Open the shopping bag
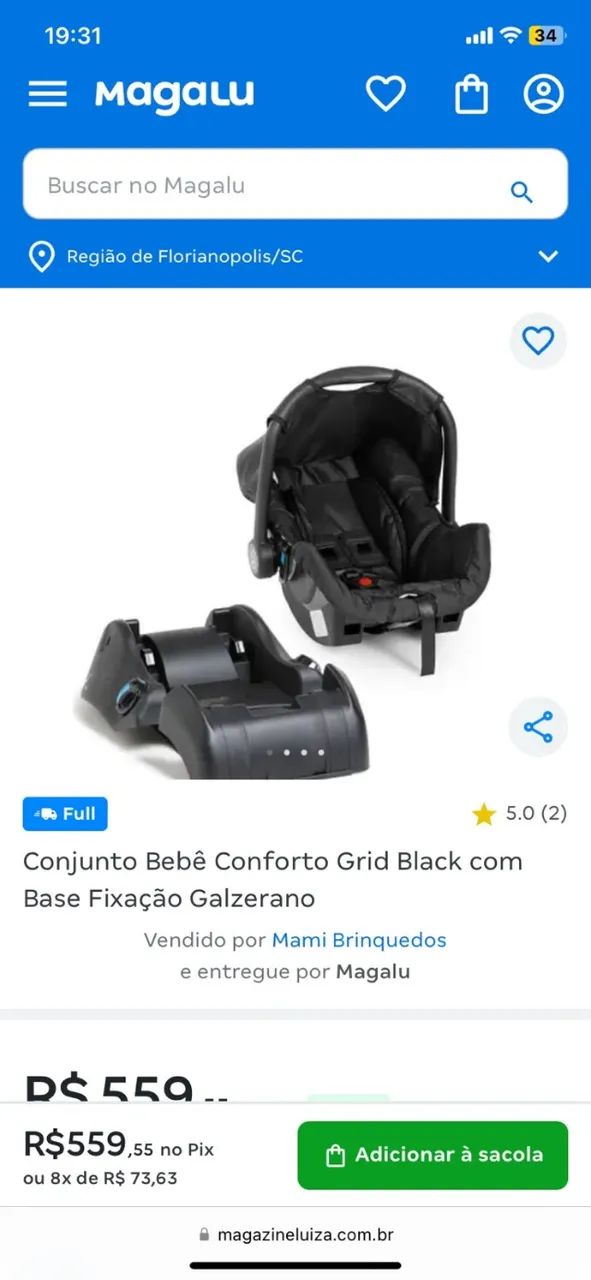Image resolution: width=591 pixels, height=1280 pixels. click(x=471, y=94)
